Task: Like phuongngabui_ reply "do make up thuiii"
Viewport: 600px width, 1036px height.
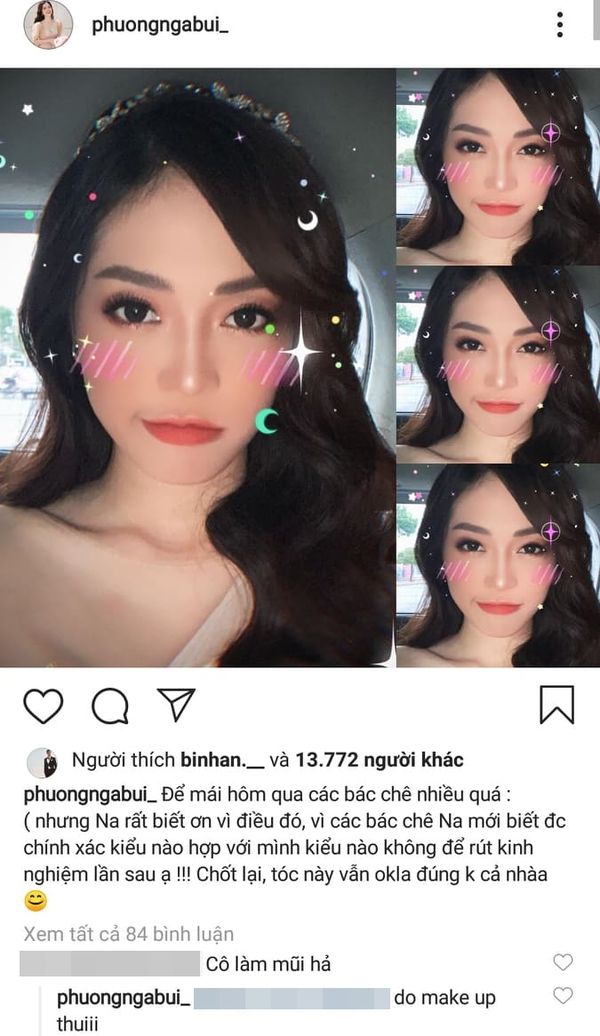Action: [564, 996]
